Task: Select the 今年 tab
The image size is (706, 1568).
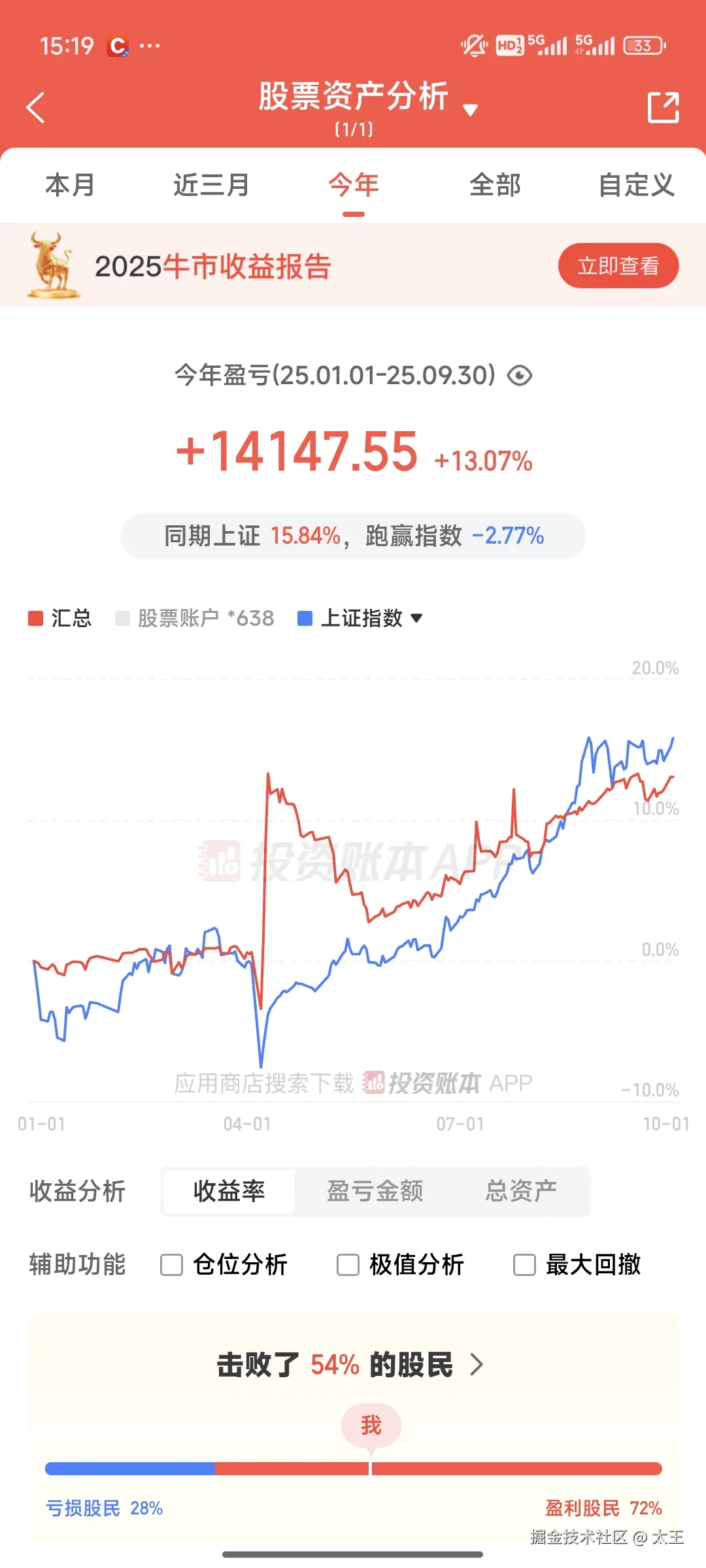Action: coord(353,186)
